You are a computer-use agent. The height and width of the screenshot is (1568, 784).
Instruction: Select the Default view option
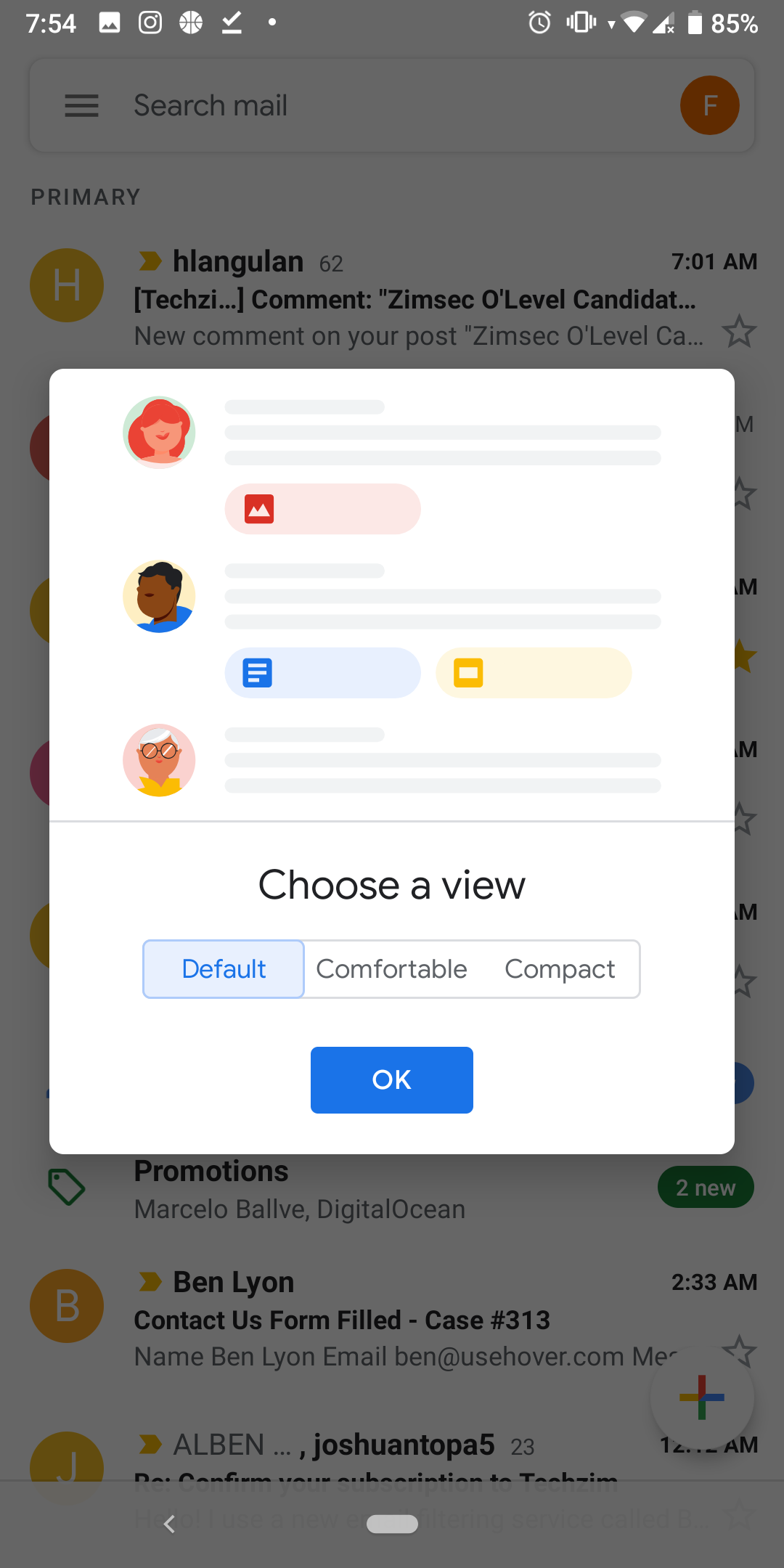click(x=224, y=969)
